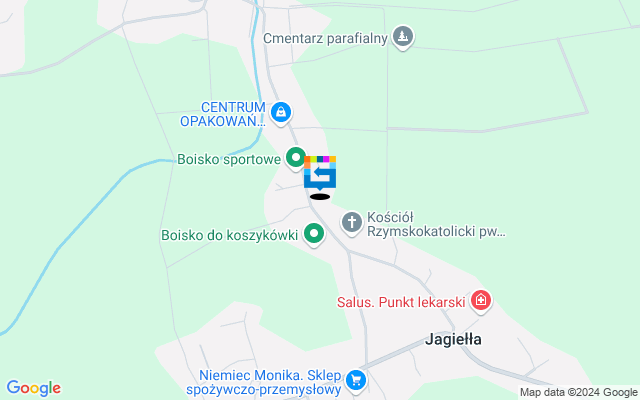Select the Boisko sportowe place marker
This screenshot has width=640, height=400.
pos(295,157)
